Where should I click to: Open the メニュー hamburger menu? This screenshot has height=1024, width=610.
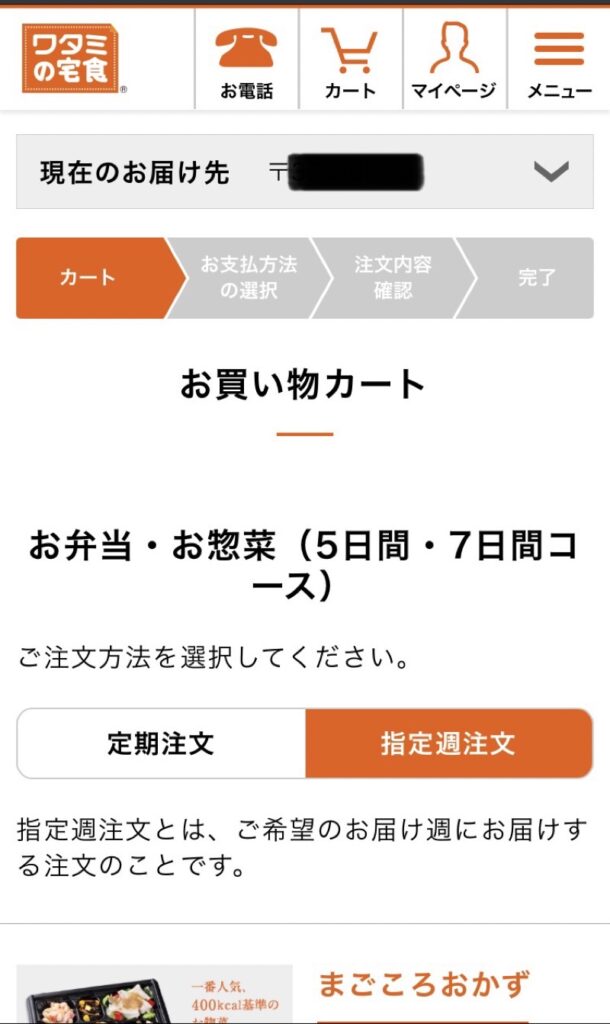559,60
